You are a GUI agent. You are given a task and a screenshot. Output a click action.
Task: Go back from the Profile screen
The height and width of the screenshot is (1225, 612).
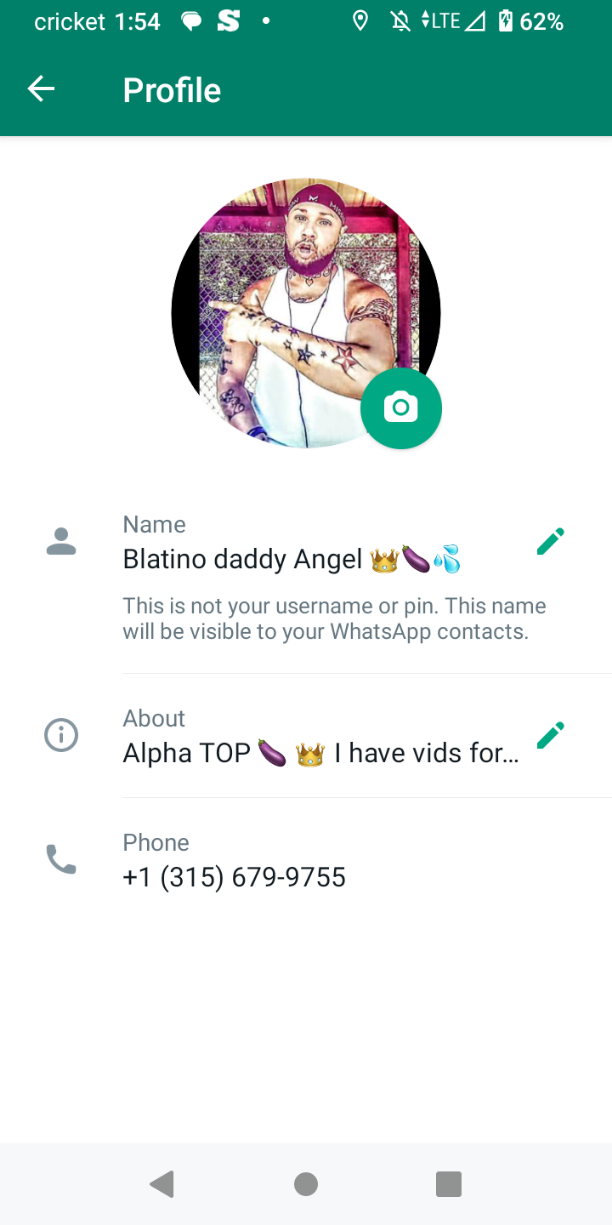pyautogui.click(x=41, y=90)
